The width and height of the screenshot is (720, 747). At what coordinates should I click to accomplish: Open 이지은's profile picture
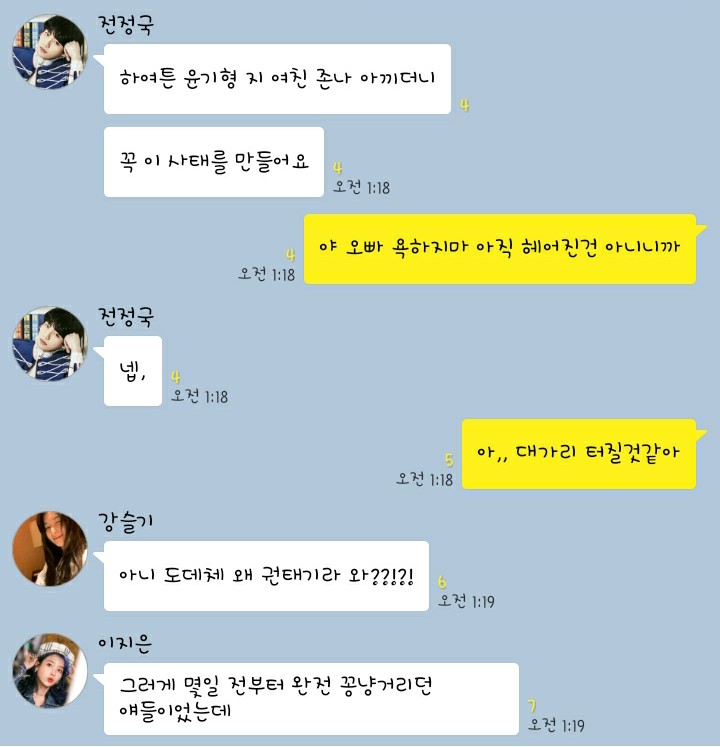[49, 670]
